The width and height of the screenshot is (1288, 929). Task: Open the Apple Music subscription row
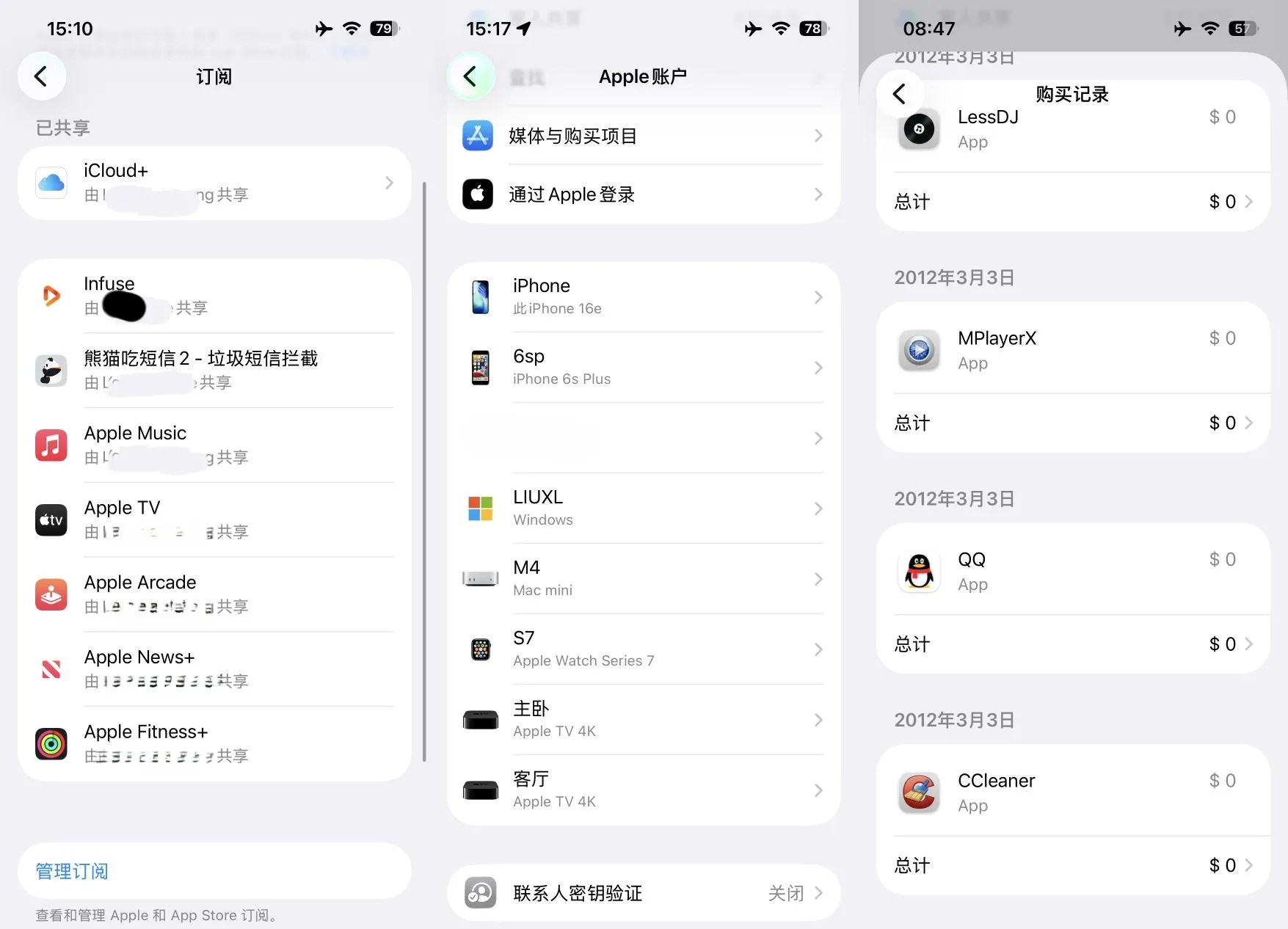click(x=214, y=445)
